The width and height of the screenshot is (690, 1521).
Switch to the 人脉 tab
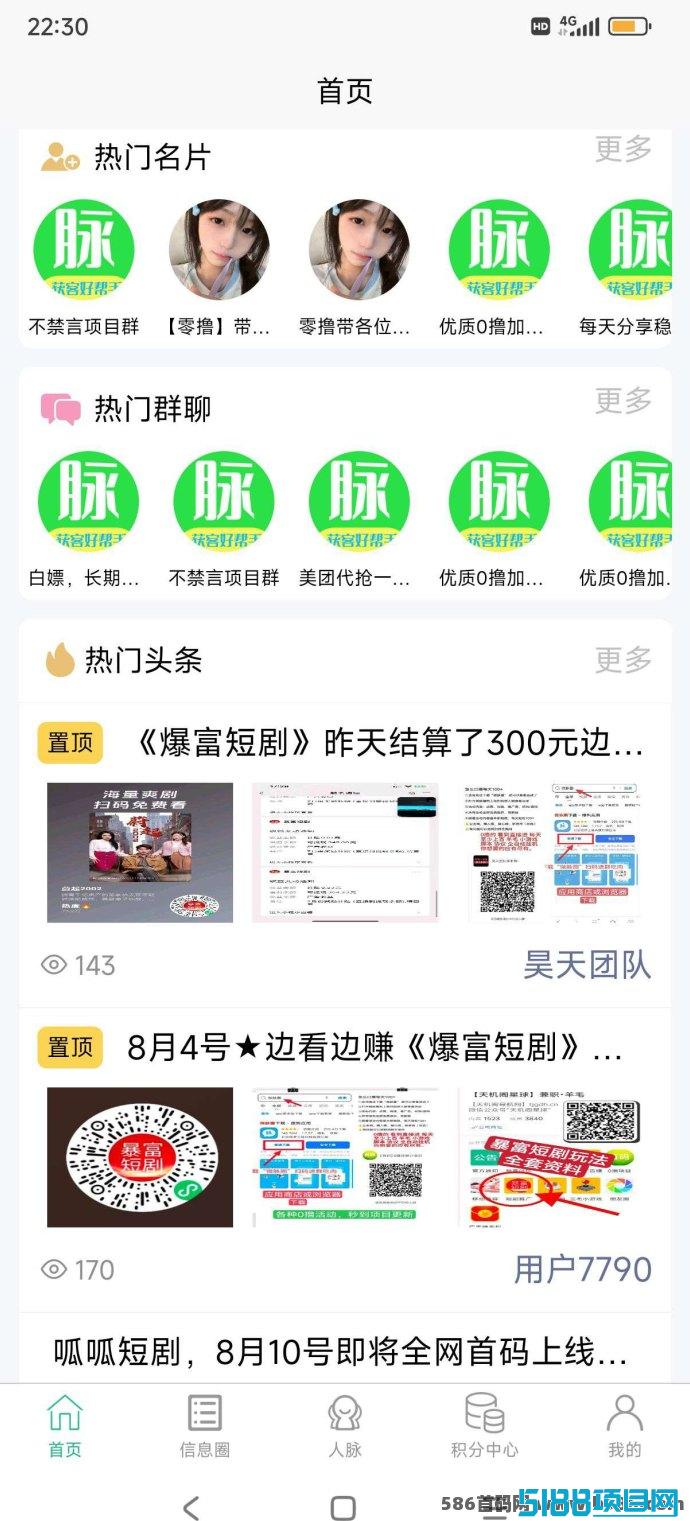(x=345, y=1426)
